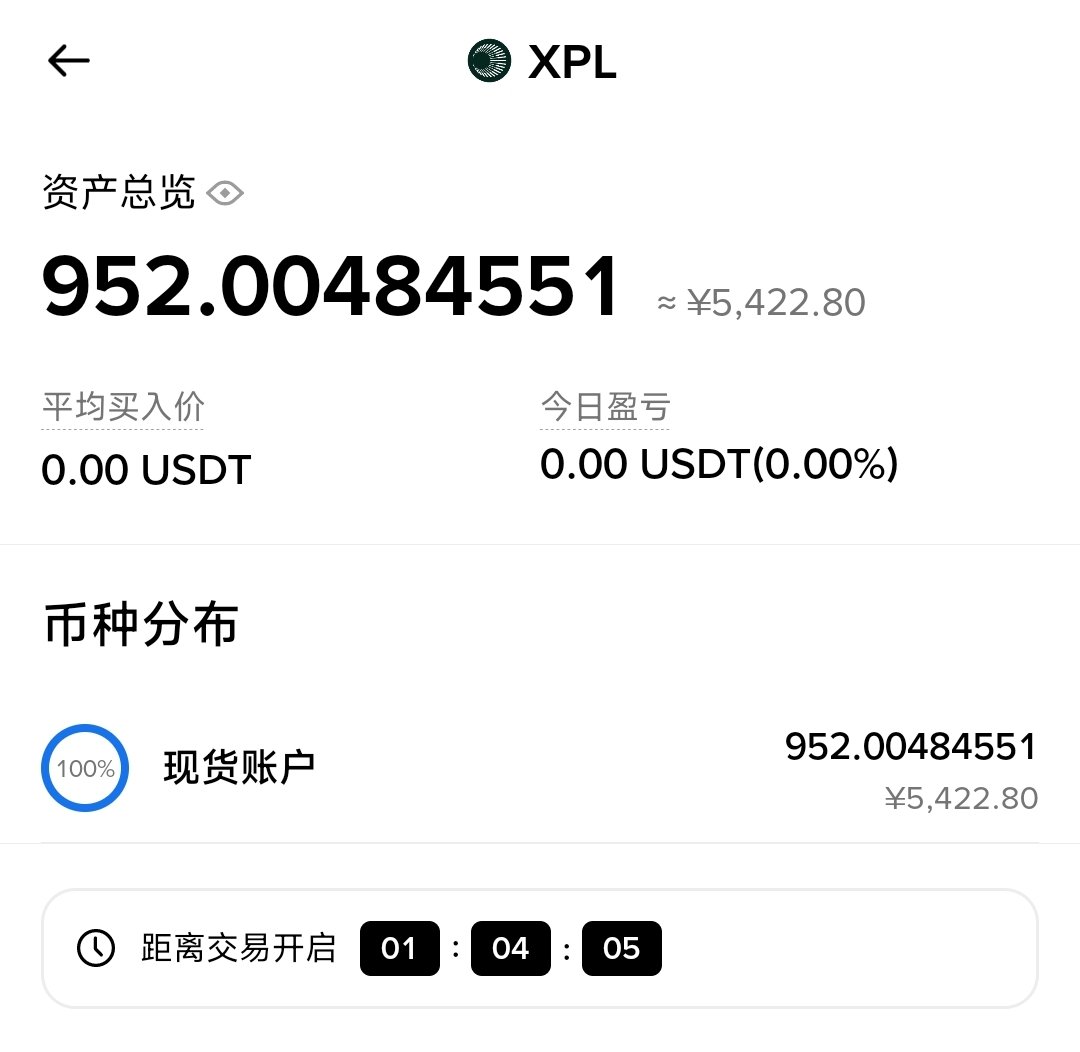Show the 今日盈亏 explanation
The width and height of the screenshot is (1080, 1052).
click(x=605, y=407)
